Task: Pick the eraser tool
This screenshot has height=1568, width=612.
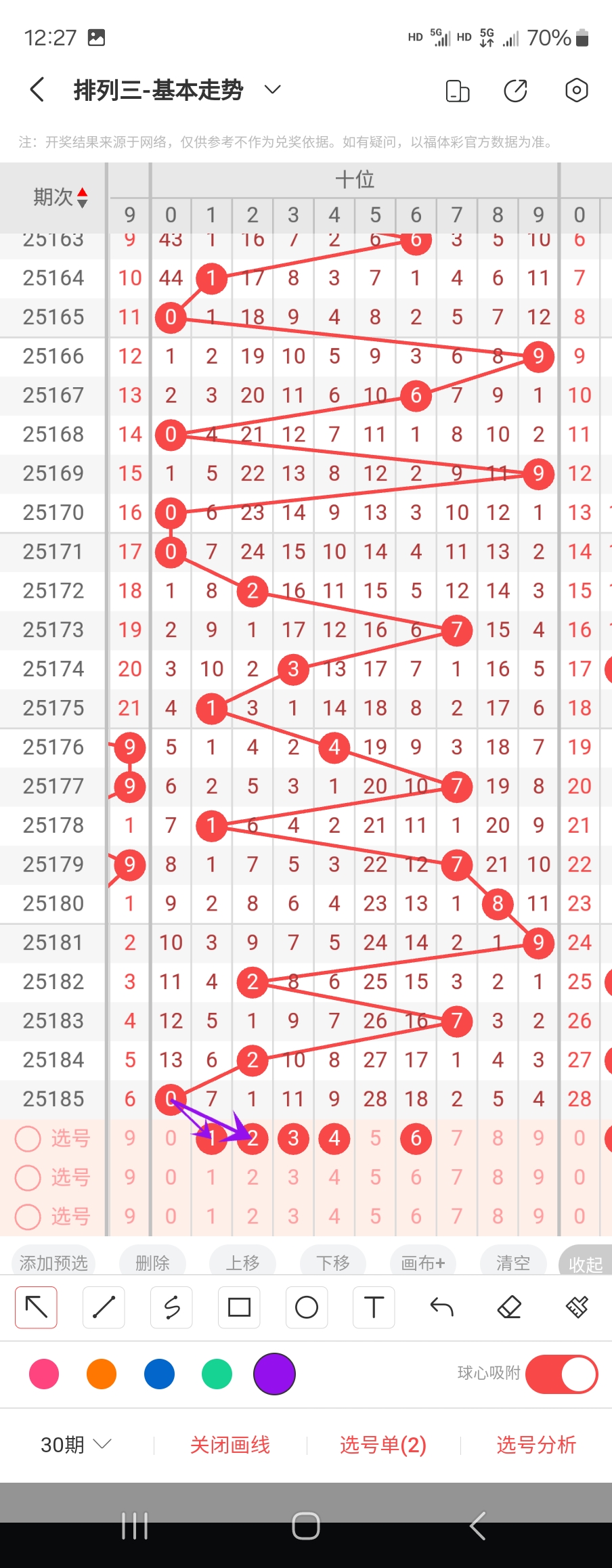Action: pyautogui.click(x=509, y=1307)
